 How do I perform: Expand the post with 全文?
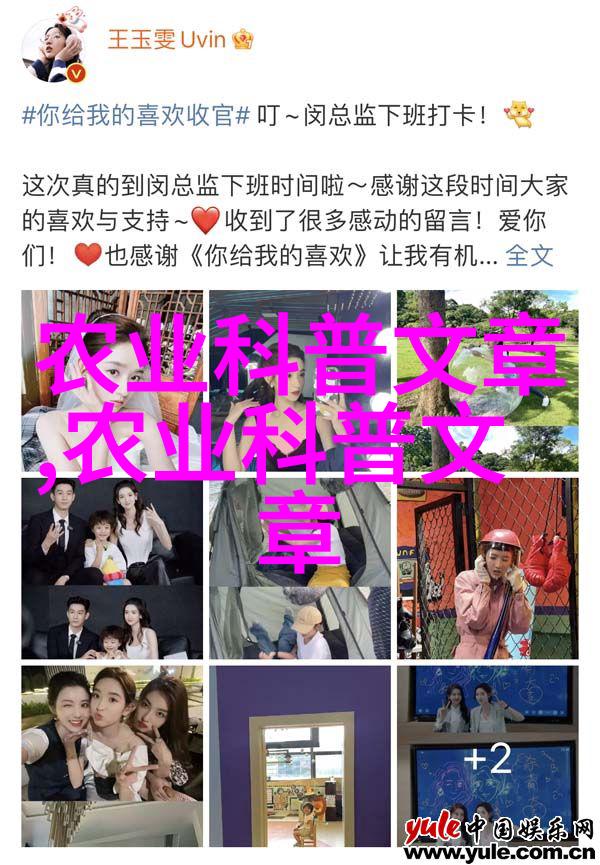(x=529, y=255)
